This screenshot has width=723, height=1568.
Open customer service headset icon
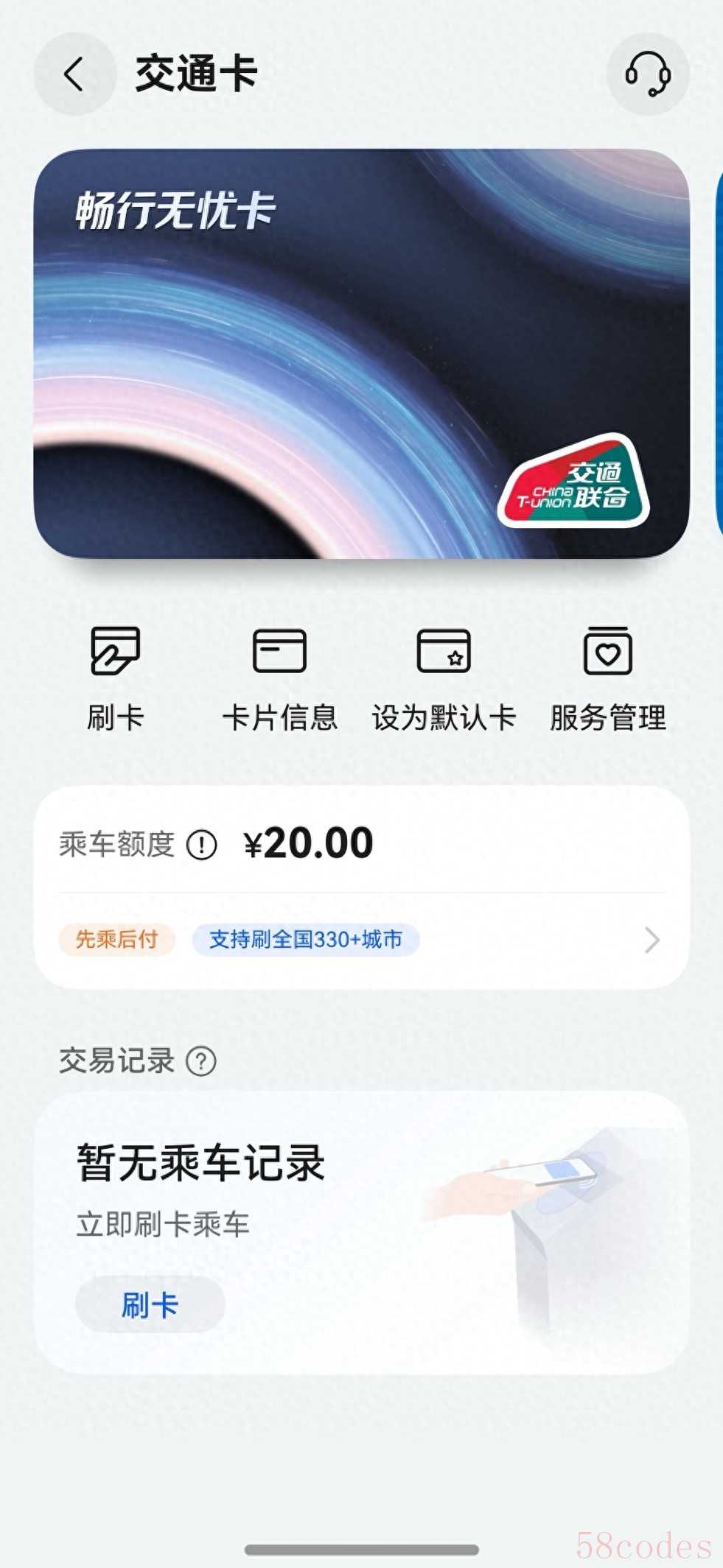click(x=647, y=74)
